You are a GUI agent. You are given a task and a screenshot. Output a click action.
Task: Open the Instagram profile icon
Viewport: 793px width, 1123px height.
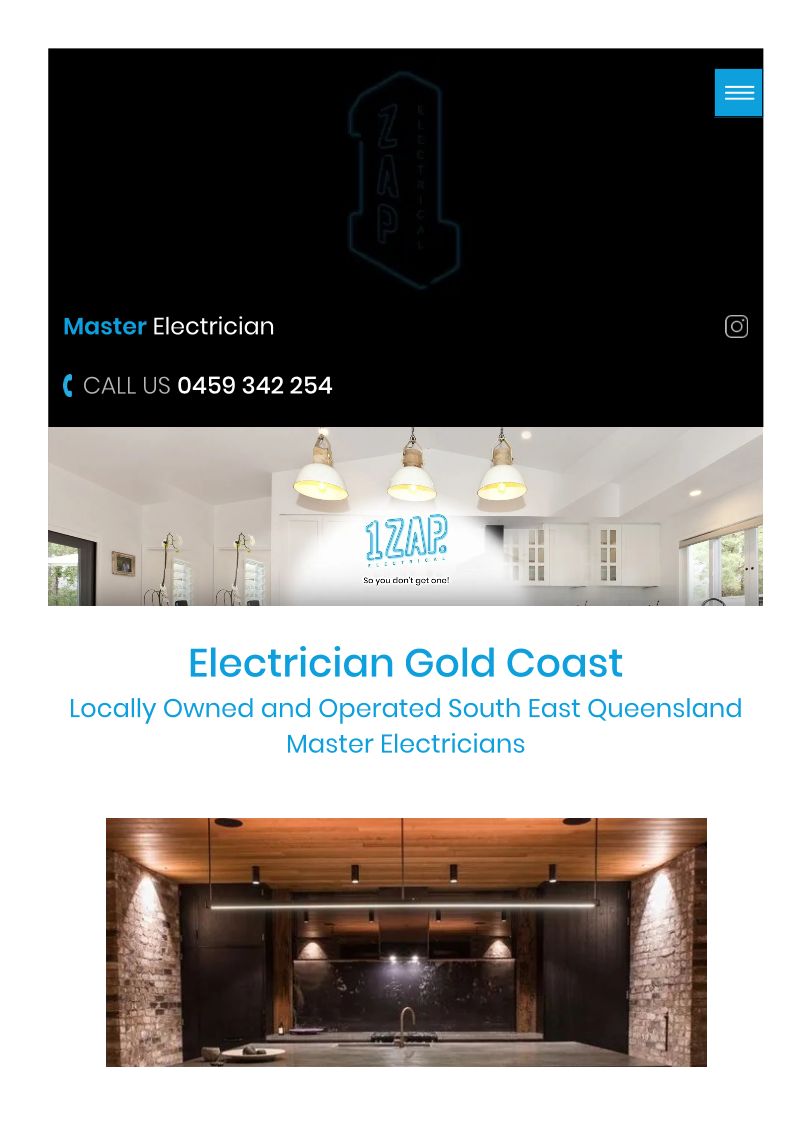[736, 326]
